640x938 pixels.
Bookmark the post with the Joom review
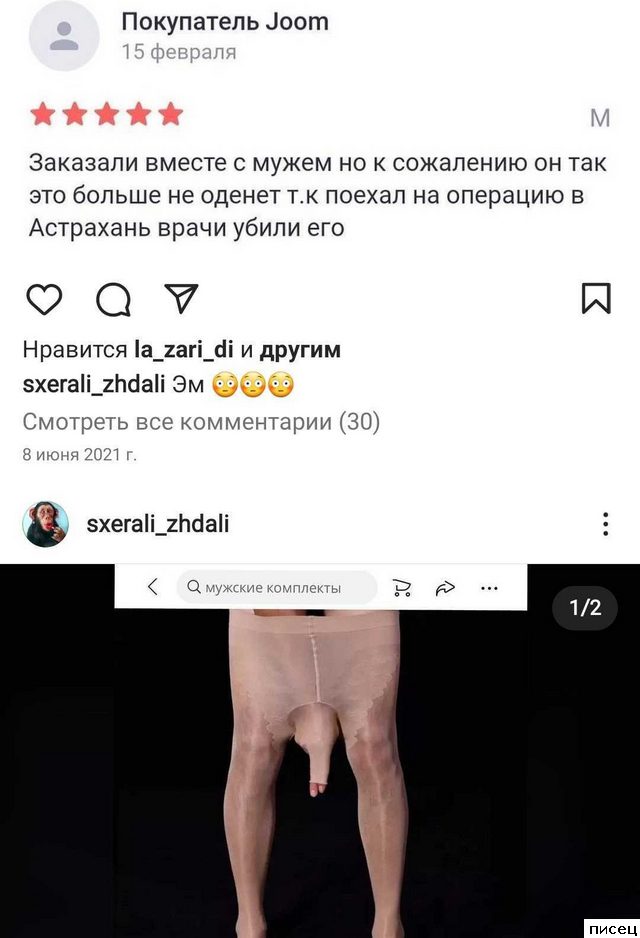tap(596, 298)
